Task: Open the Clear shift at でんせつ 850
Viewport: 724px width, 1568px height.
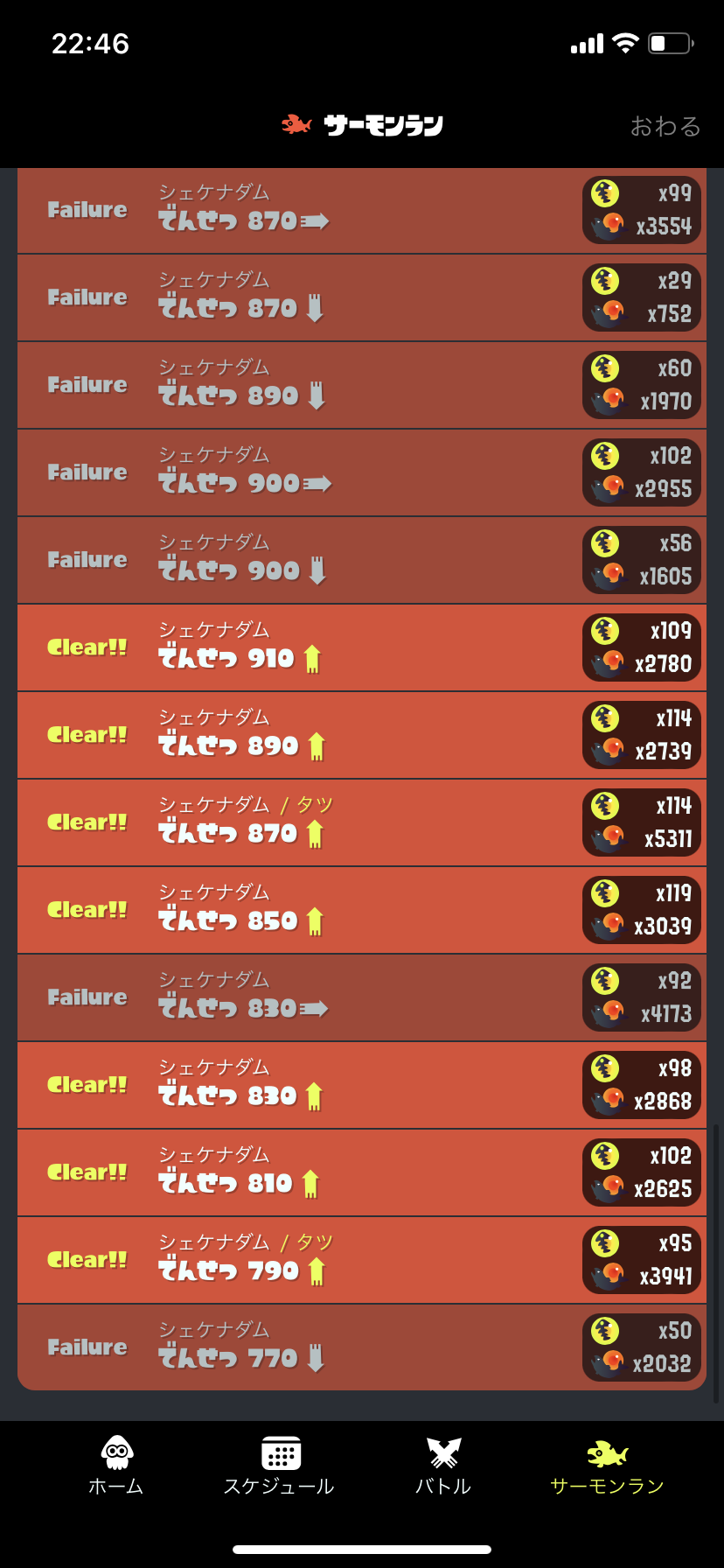Action: [x=362, y=910]
